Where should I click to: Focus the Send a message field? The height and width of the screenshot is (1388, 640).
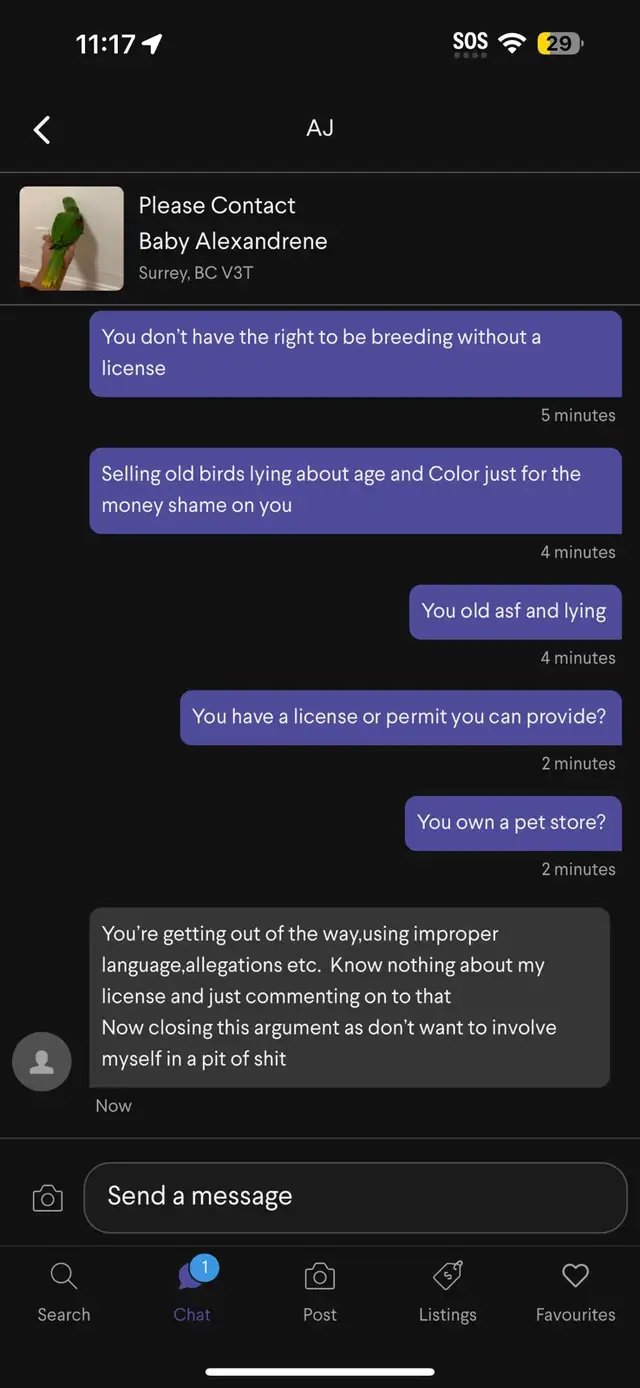tap(355, 1197)
